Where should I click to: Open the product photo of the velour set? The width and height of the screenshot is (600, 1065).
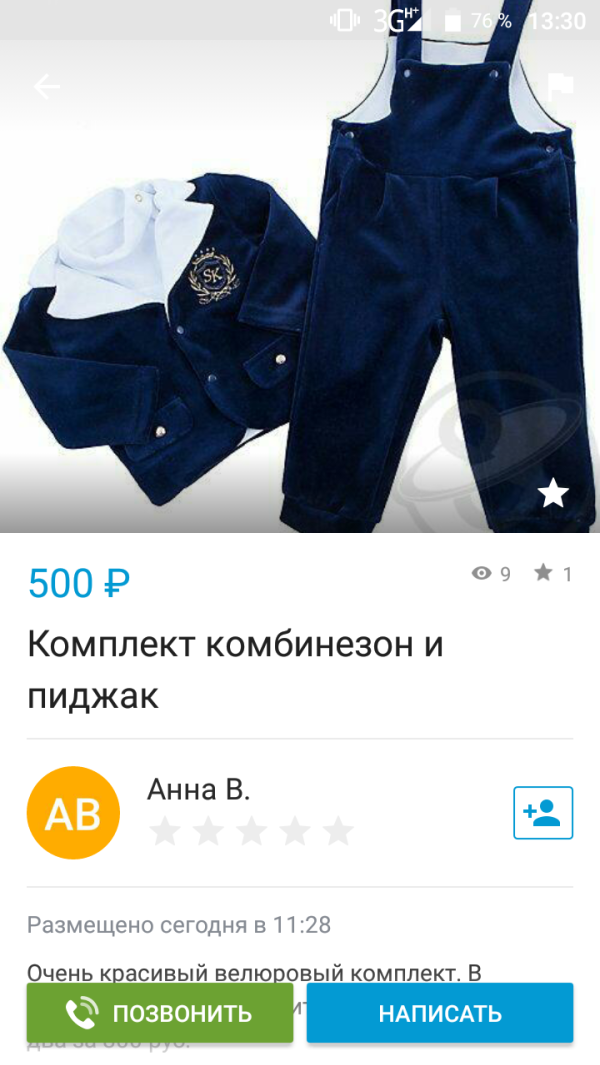(x=300, y=300)
